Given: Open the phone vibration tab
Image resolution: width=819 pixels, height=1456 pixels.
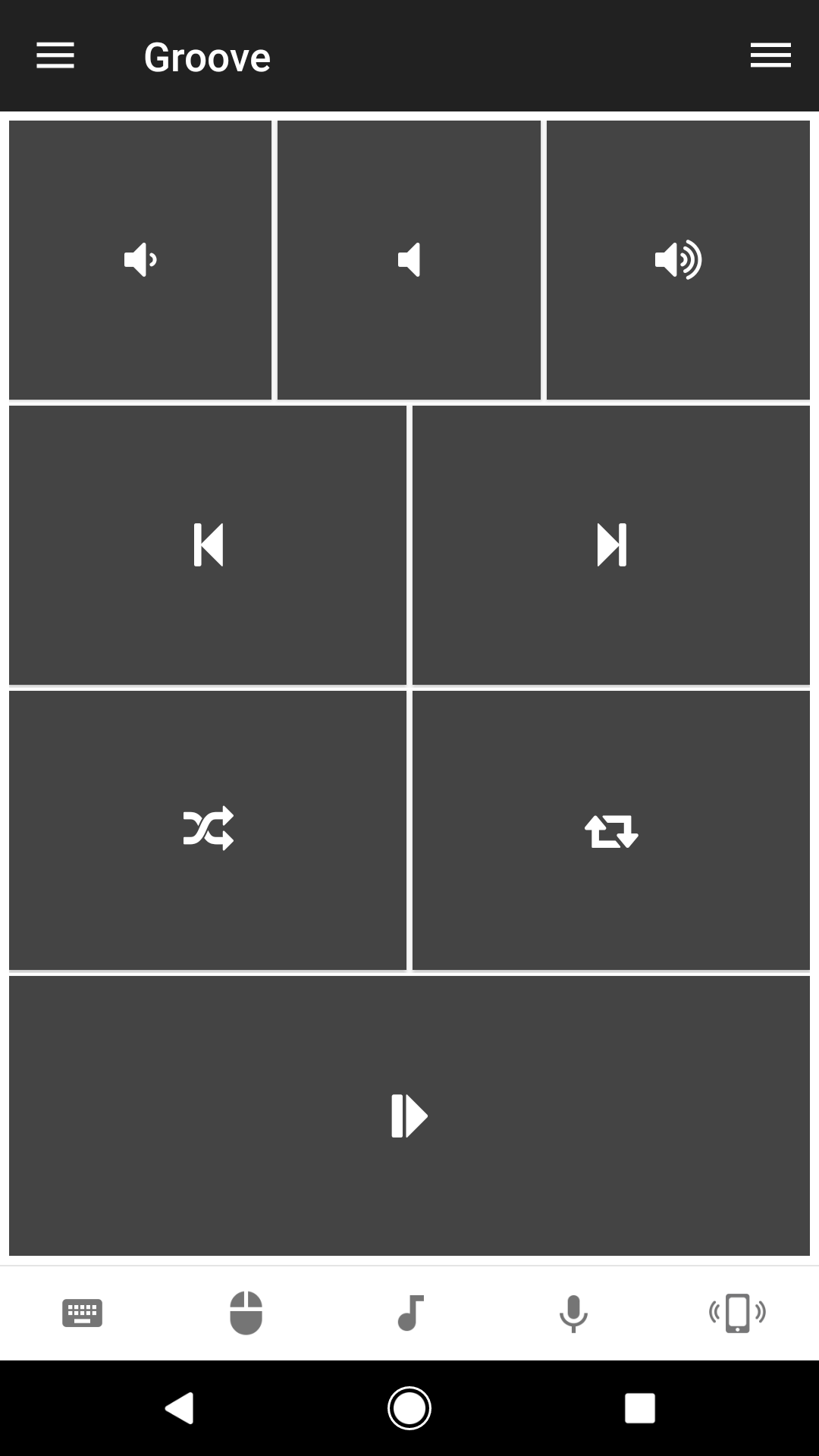Looking at the screenshot, I should 737,1313.
